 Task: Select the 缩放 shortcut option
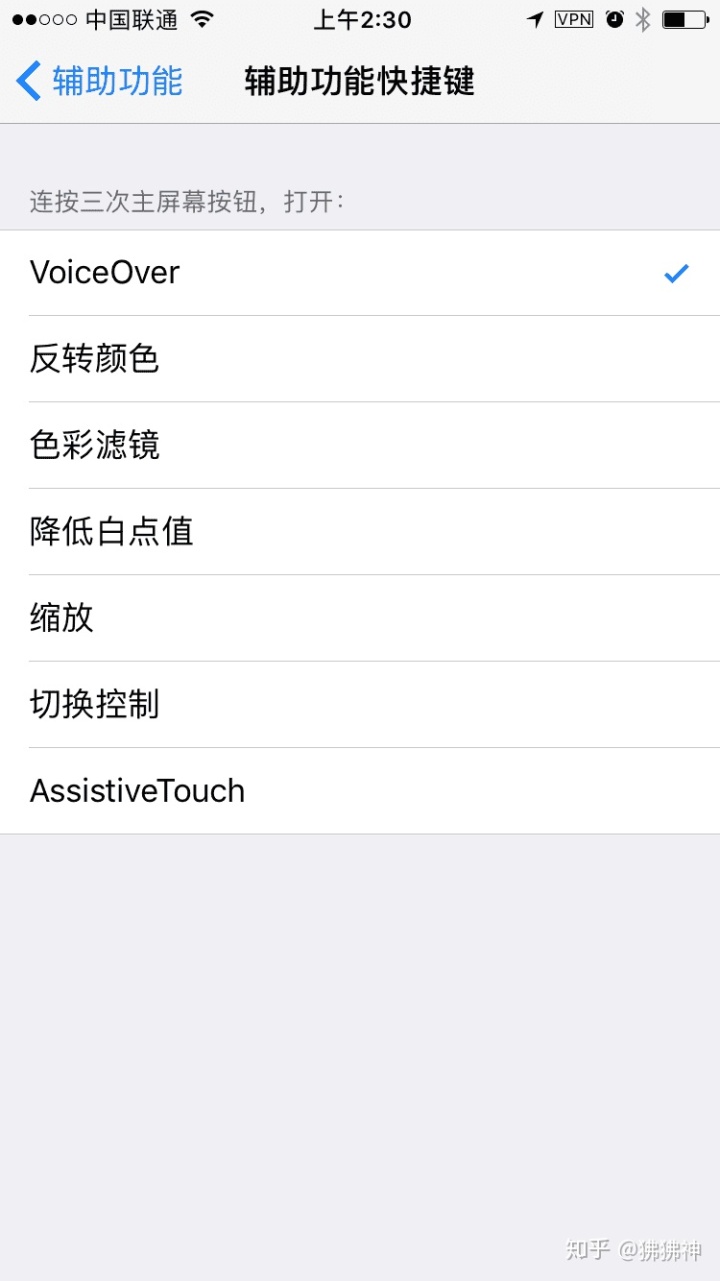(360, 618)
